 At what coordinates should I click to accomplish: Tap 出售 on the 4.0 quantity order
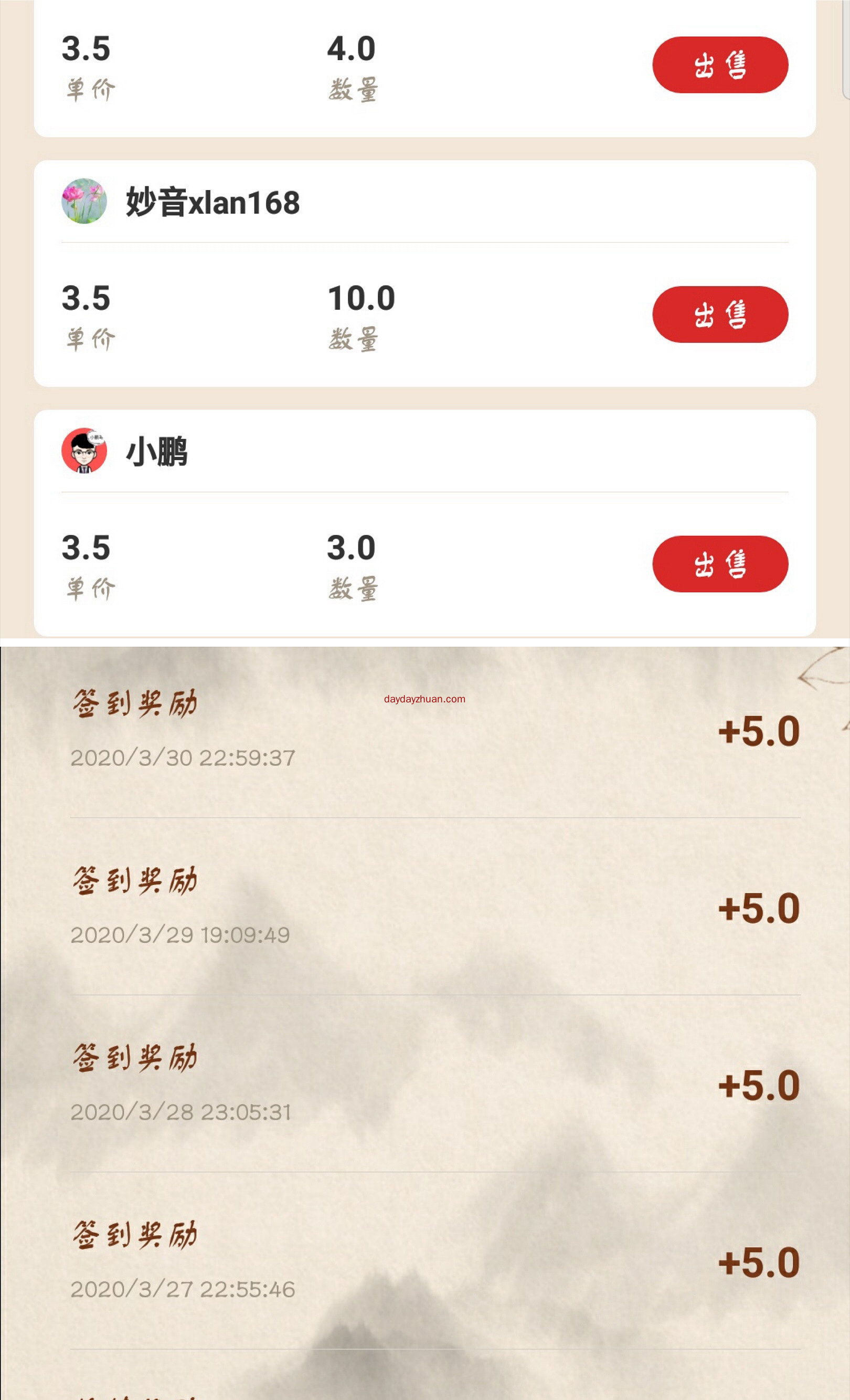pos(719,65)
